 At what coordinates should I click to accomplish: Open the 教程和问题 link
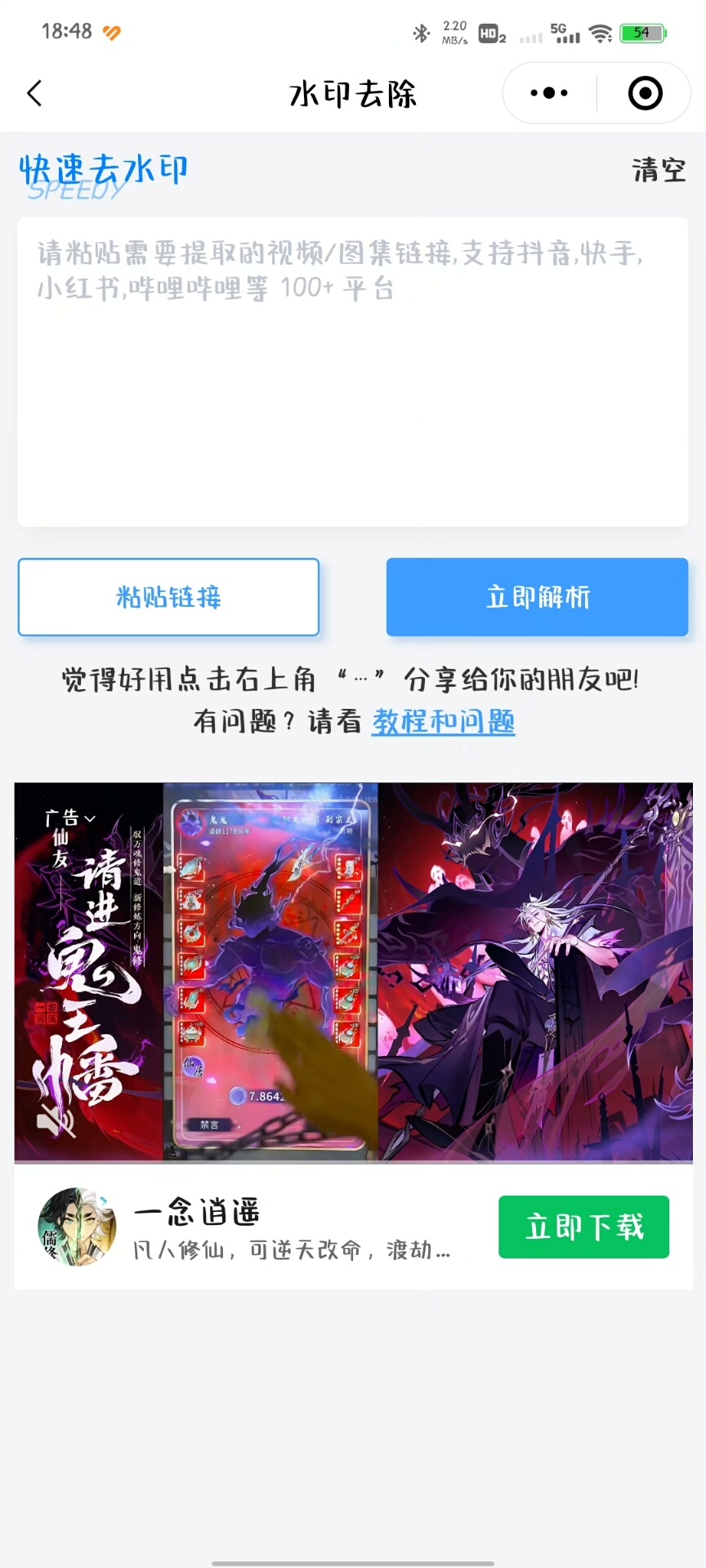click(443, 722)
